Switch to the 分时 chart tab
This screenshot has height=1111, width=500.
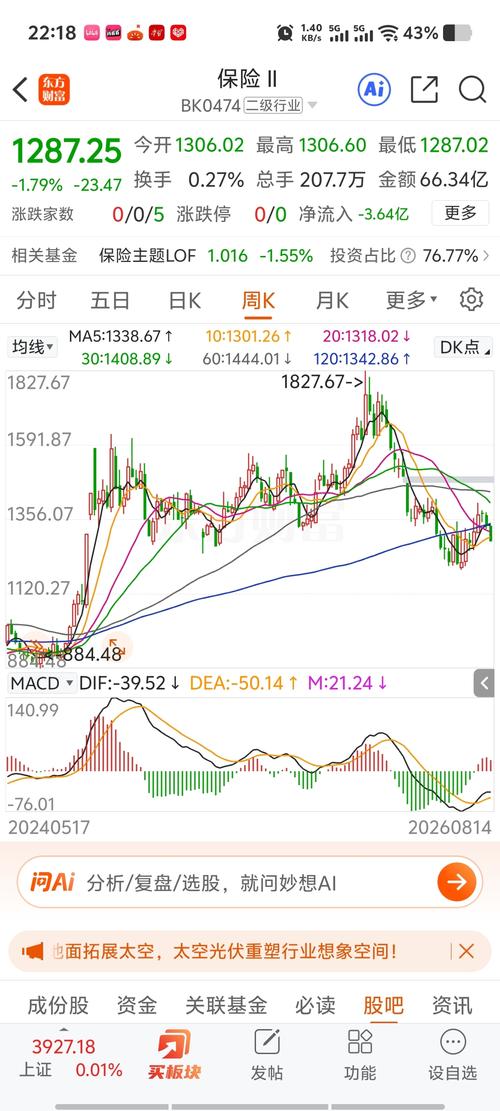[x=36, y=300]
